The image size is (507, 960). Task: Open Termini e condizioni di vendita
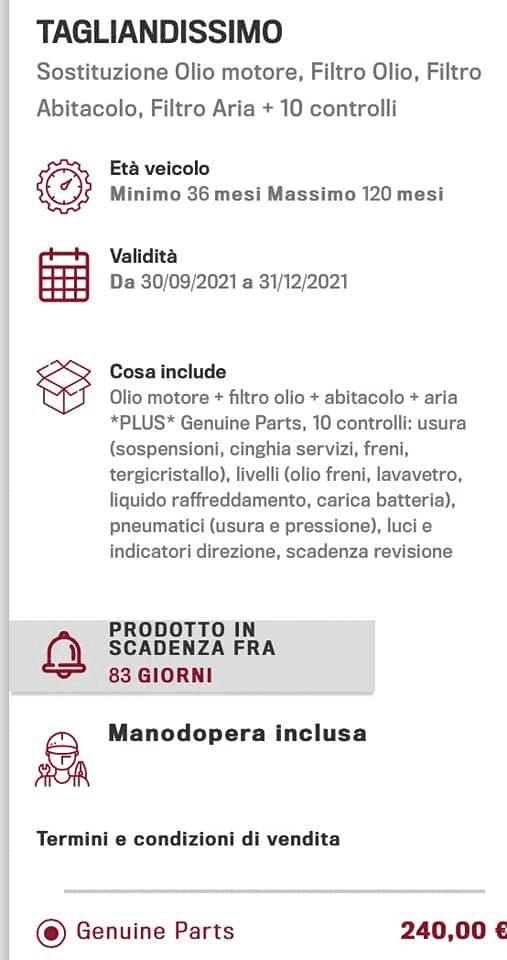coord(189,839)
